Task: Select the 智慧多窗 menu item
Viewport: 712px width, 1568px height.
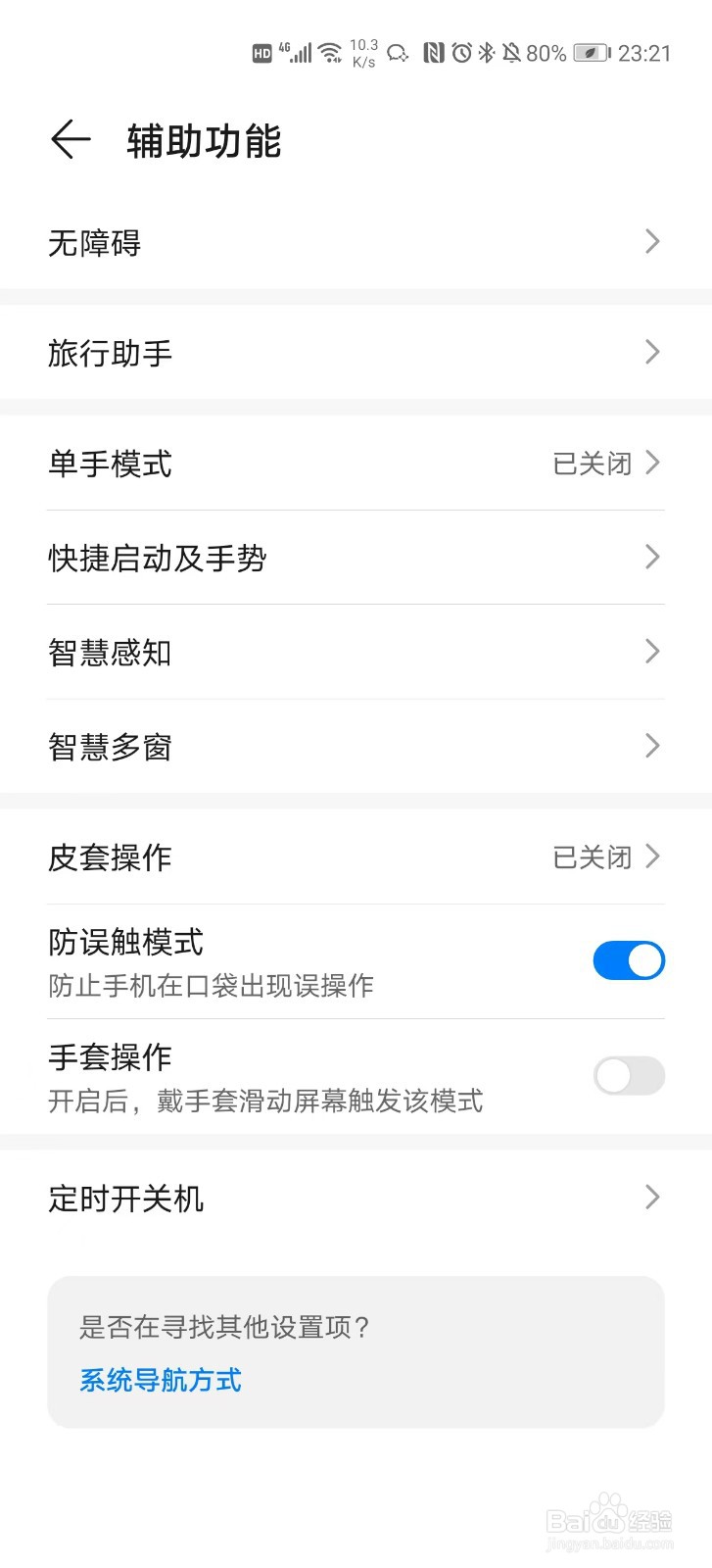Action: [356, 747]
